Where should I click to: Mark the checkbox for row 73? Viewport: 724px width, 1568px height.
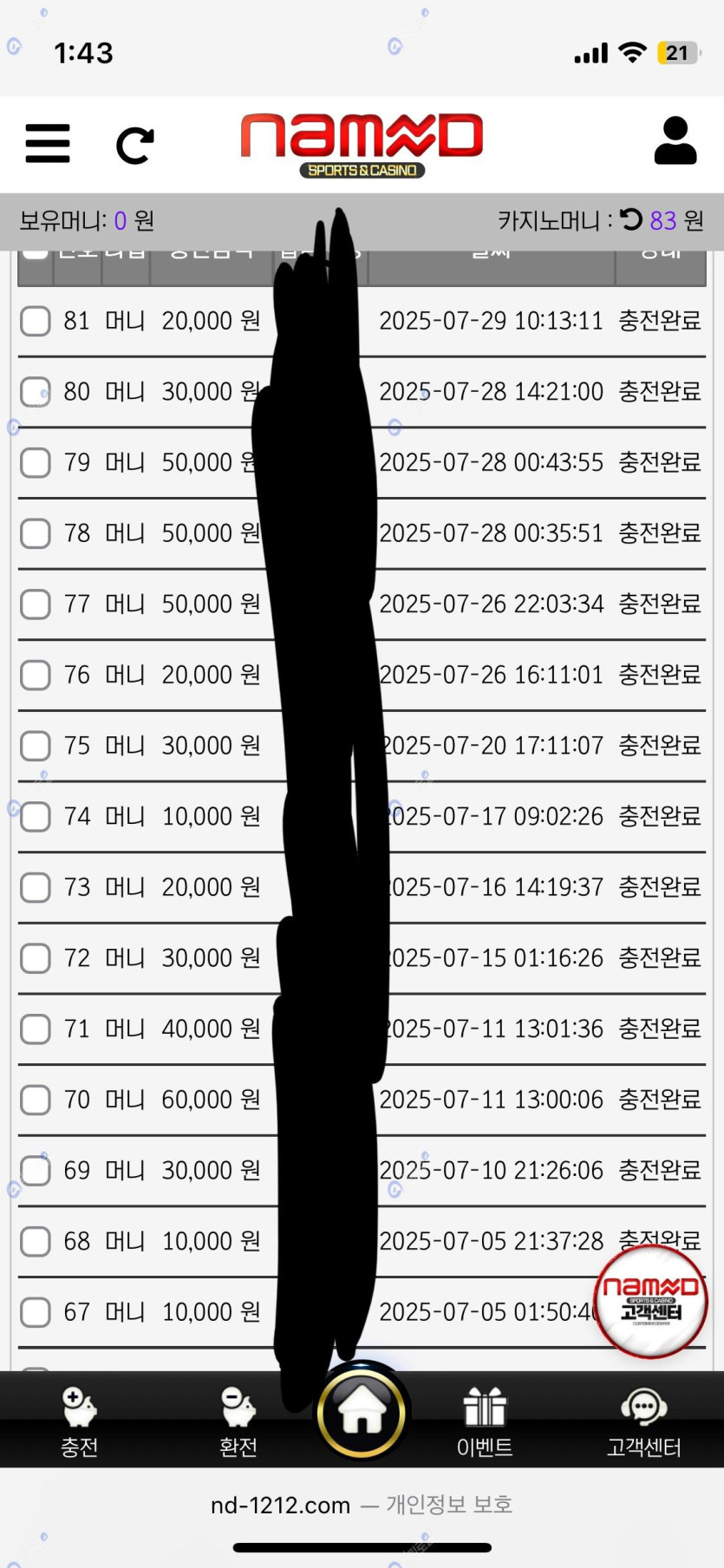(x=36, y=887)
